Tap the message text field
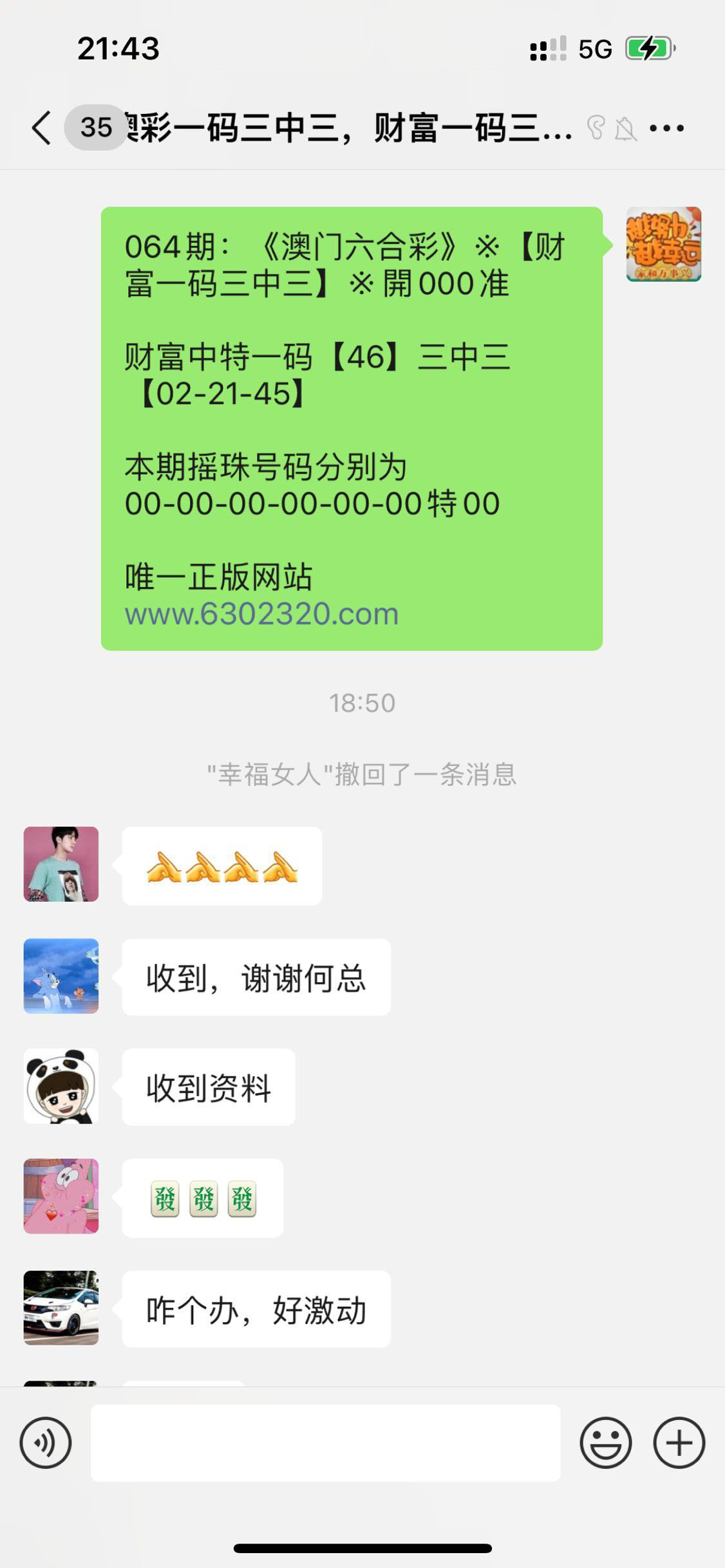The image size is (725, 1568). [325, 1442]
